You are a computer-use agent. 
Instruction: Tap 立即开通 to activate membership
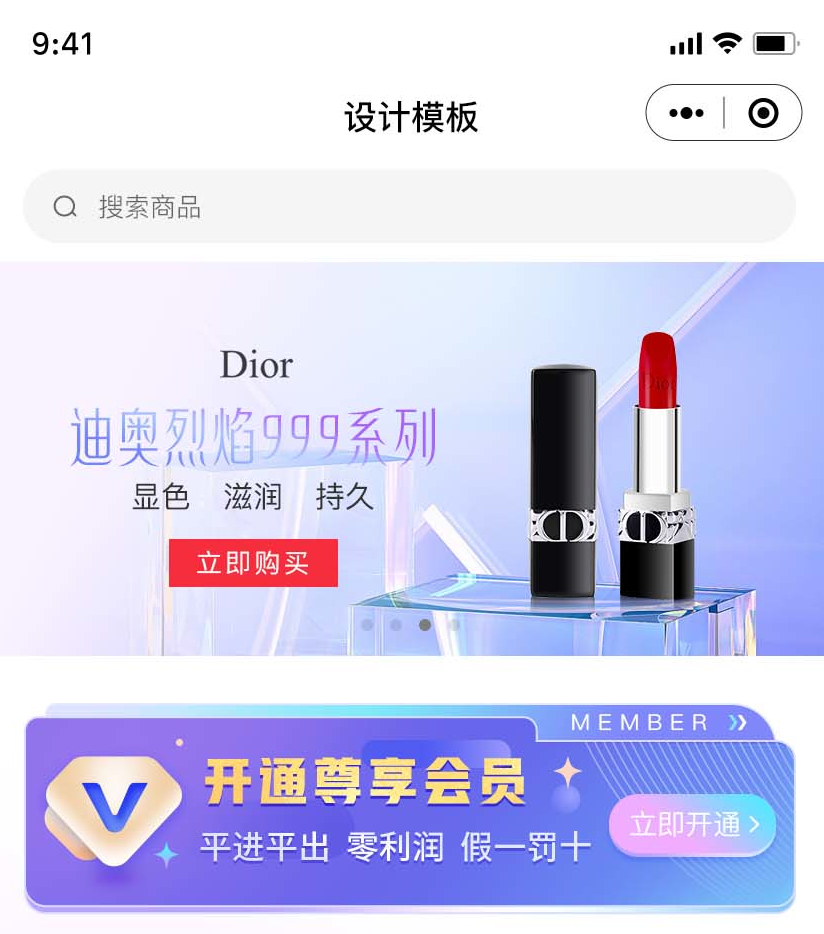point(692,825)
